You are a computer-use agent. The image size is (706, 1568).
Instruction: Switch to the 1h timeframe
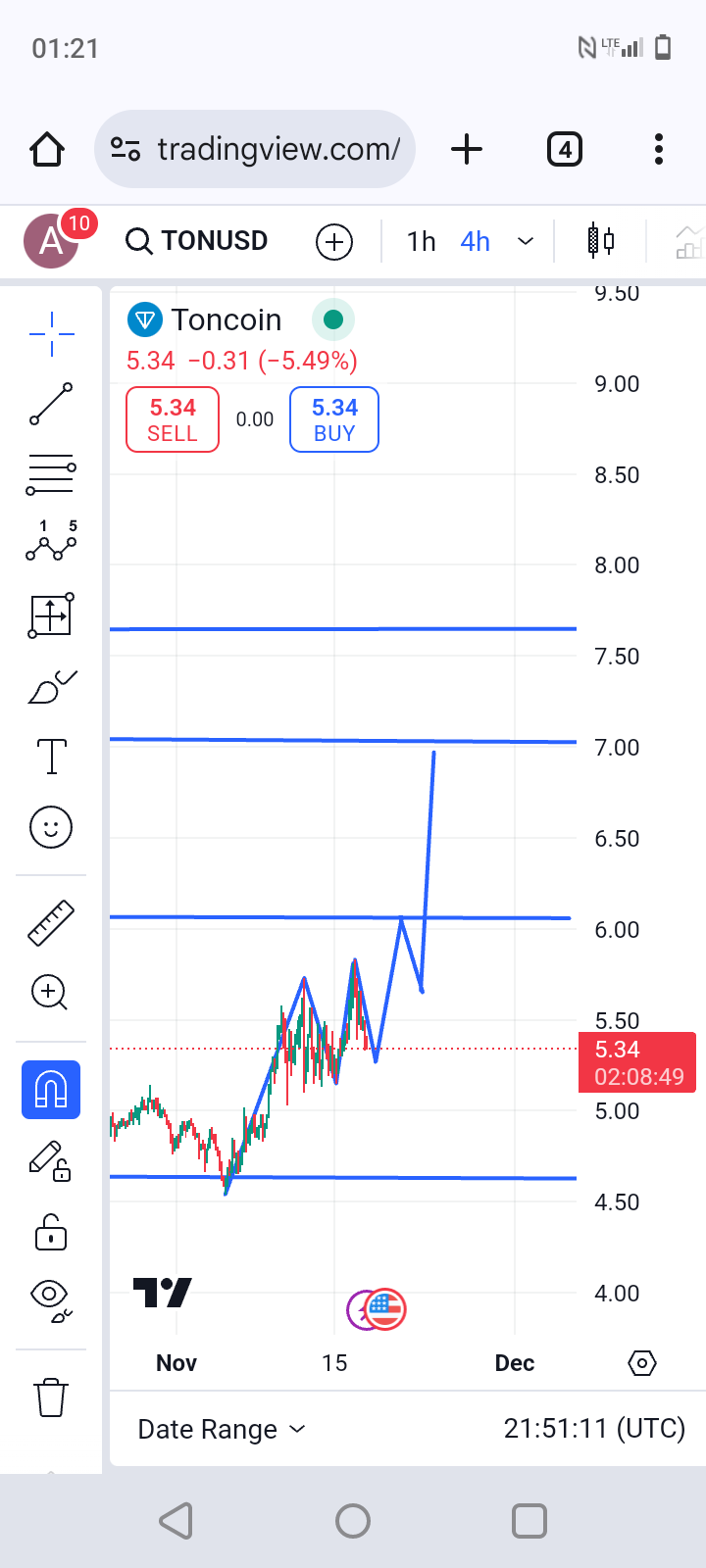pyautogui.click(x=421, y=241)
